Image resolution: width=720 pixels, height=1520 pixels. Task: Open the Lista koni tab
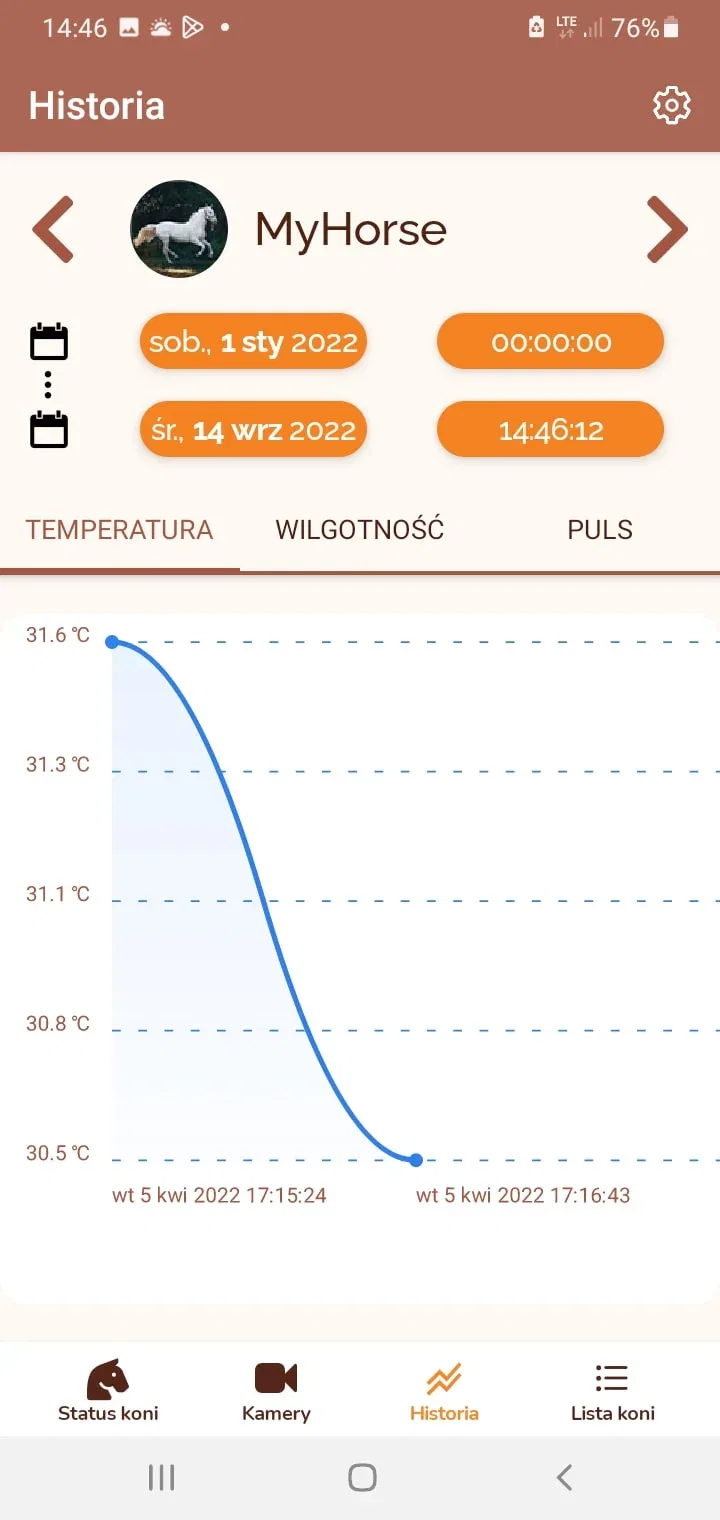(612, 1390)
